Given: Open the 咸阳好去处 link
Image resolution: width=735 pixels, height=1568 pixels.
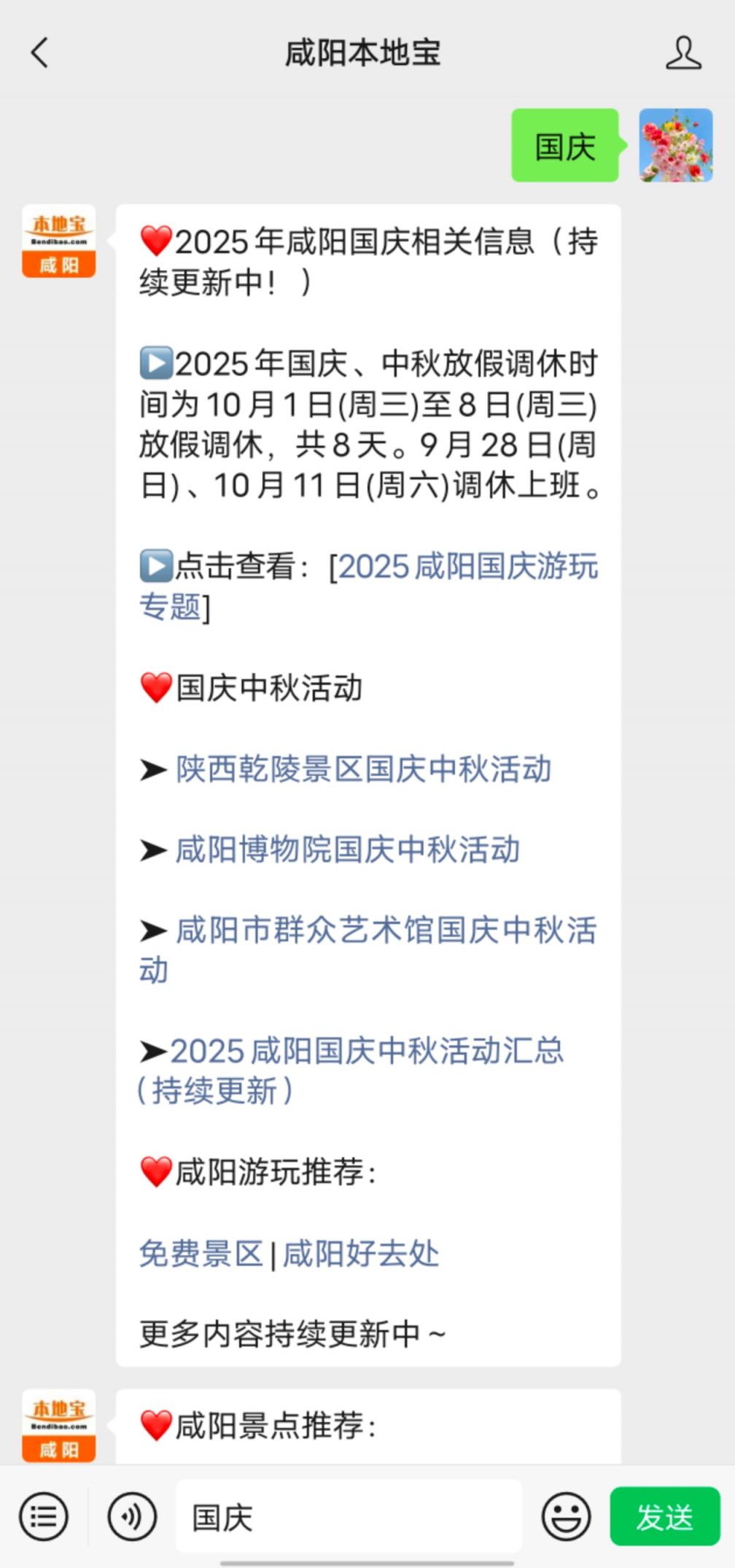Looking at the screenshot, I should tap(360, 1254).
